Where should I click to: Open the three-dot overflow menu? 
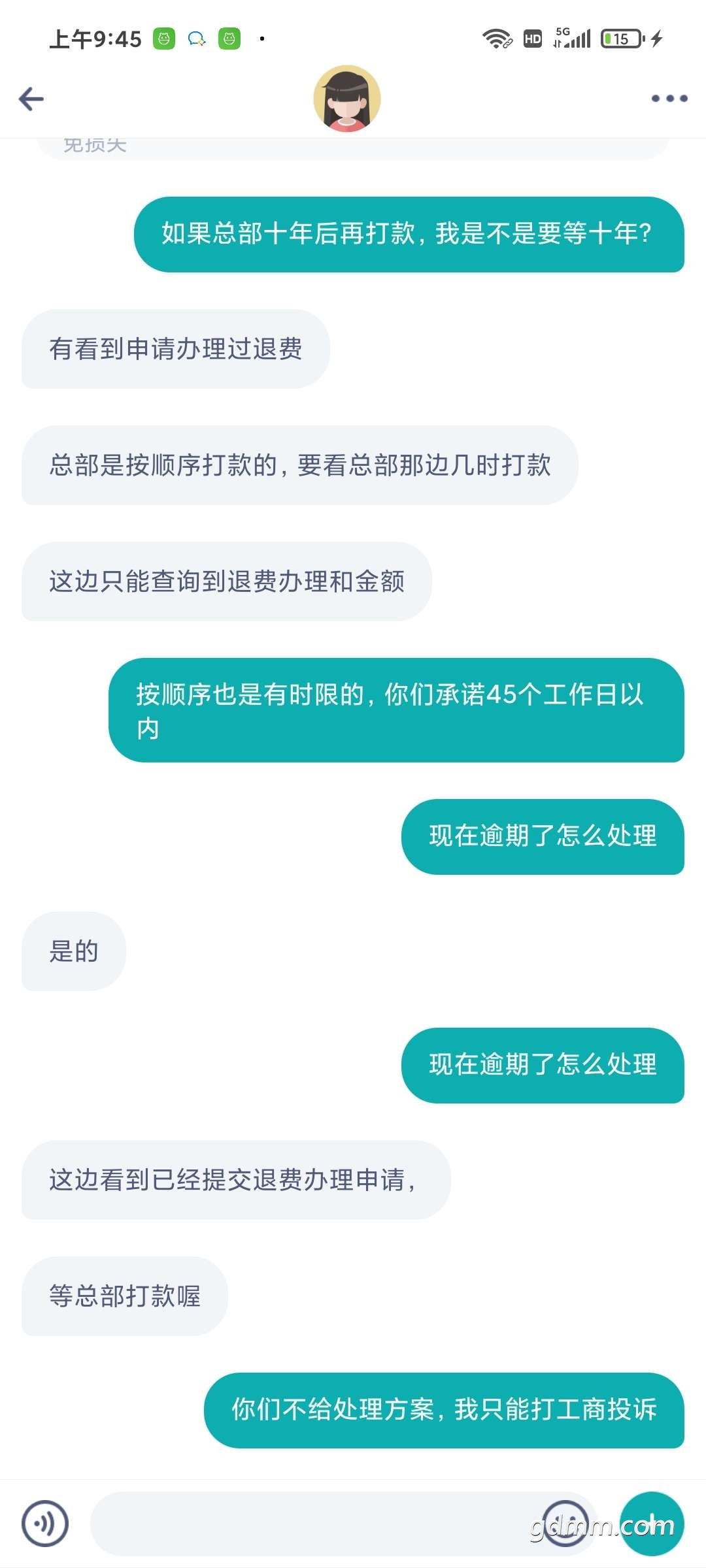coord(669,99)
